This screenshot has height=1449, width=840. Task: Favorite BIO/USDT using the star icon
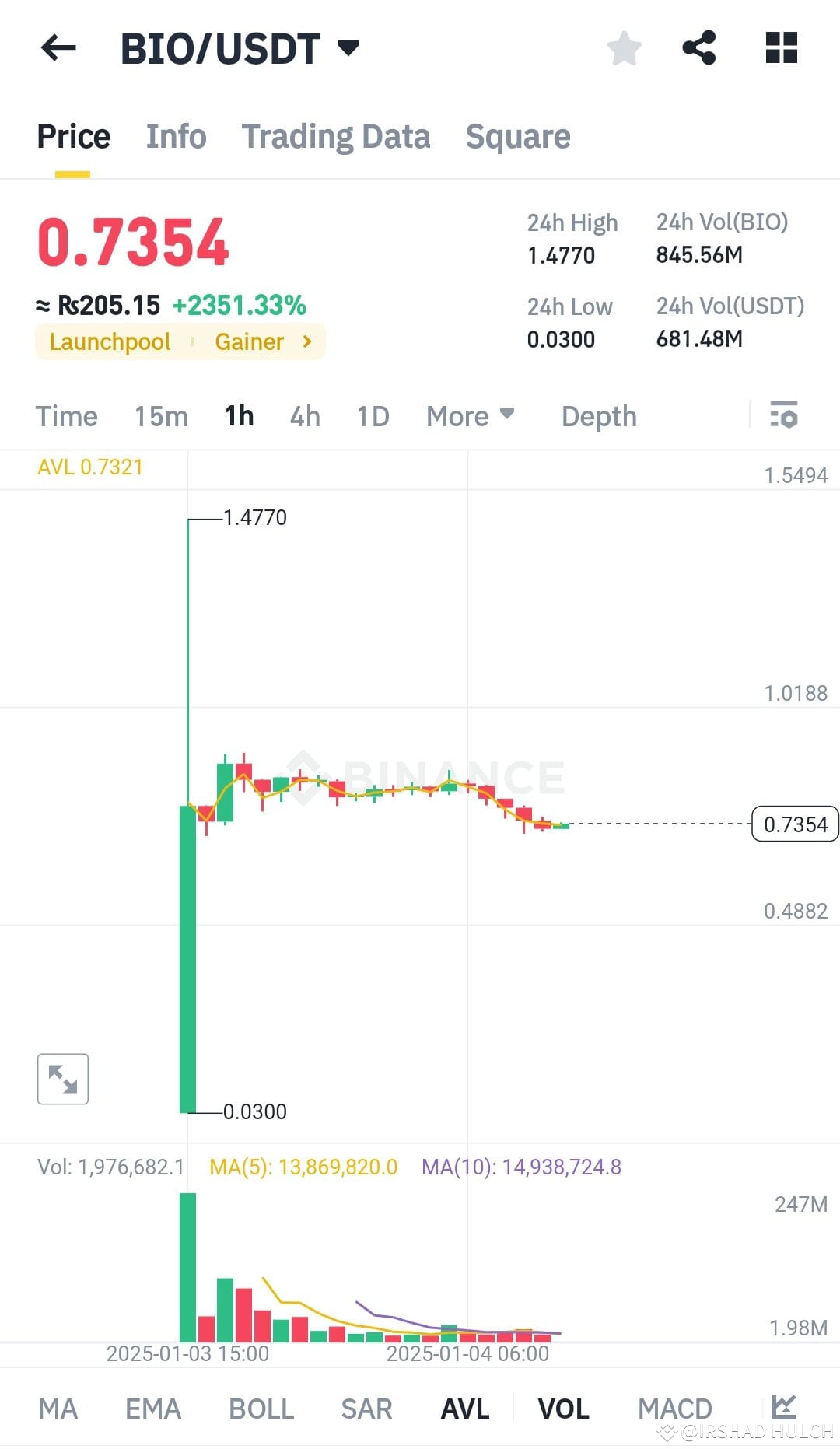[625, 48]
